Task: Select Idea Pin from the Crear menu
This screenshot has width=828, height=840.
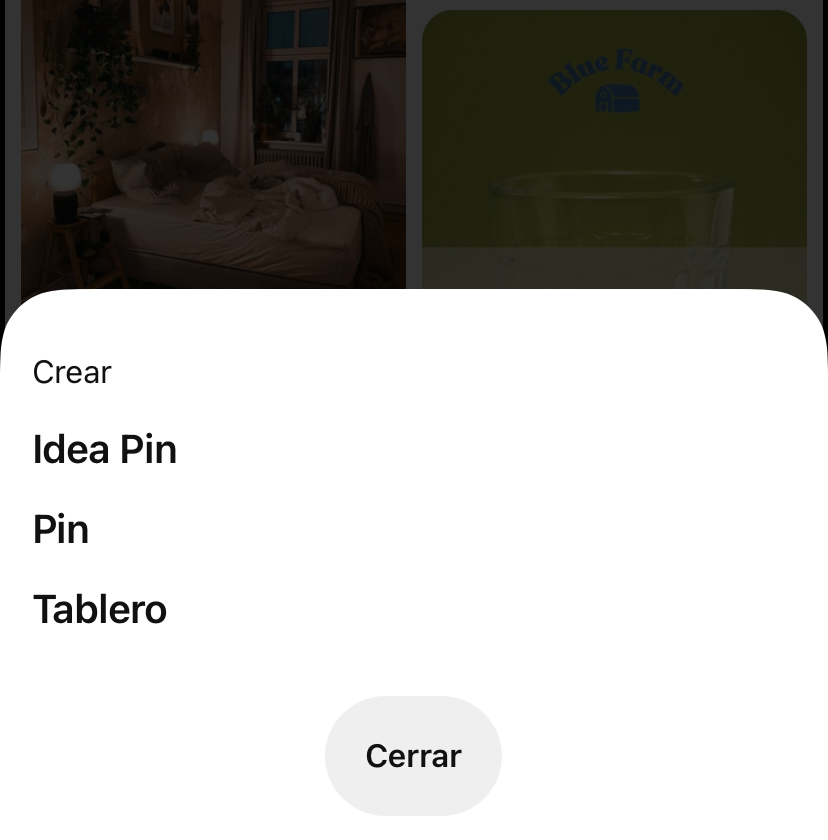Action: coord(105,450)
